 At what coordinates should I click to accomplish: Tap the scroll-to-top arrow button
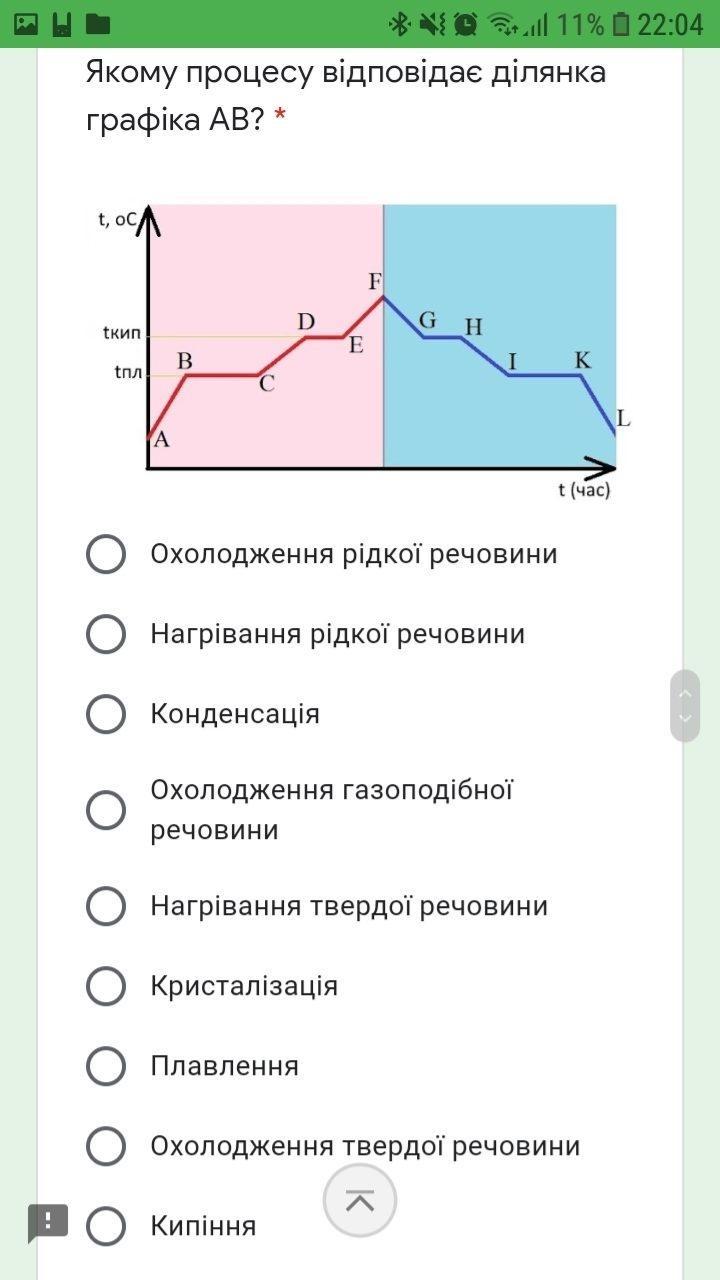(360, 1201)
